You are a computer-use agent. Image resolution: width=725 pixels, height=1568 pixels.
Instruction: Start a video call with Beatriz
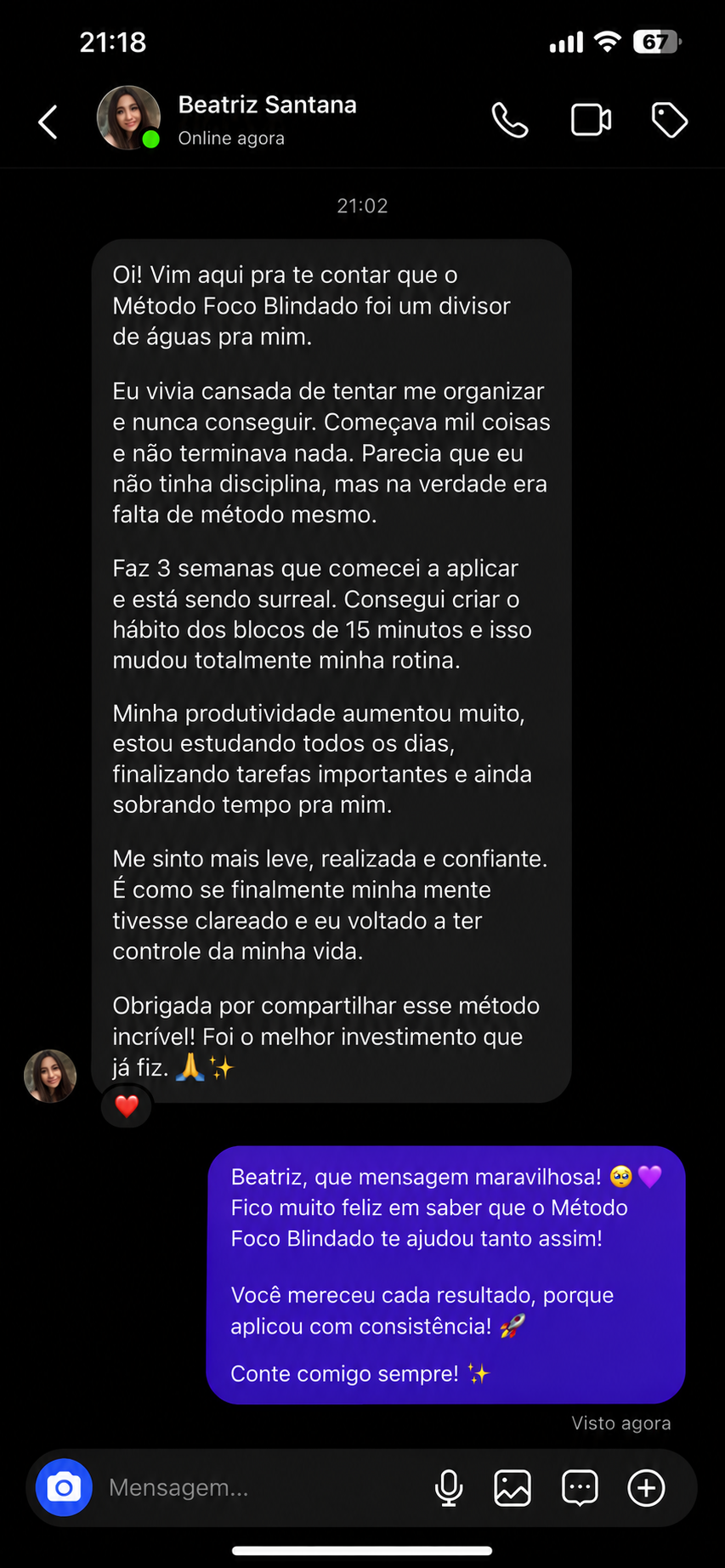point(591,120)
